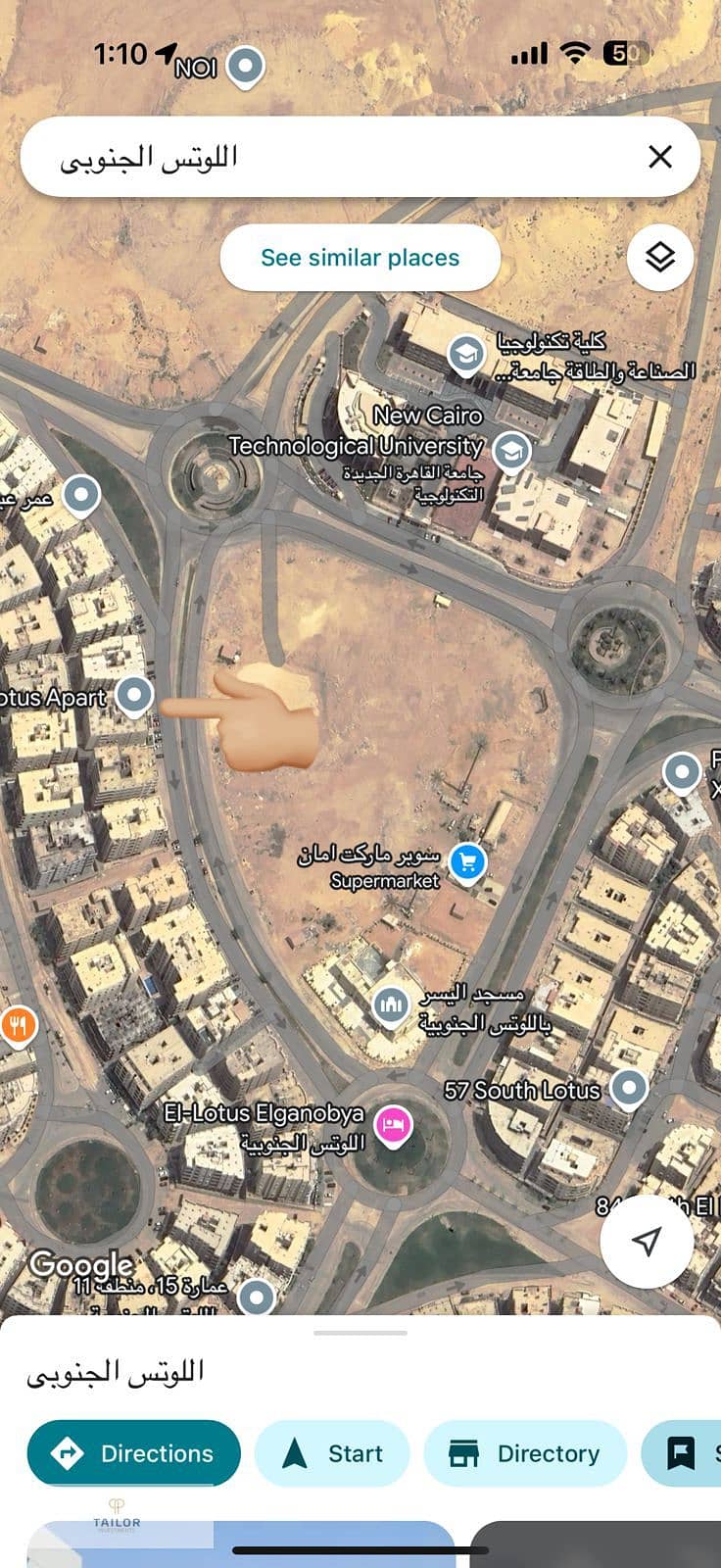Open the Directory chip
The height and width of the screenshot is (1568, 721).
coord(524,1453)
